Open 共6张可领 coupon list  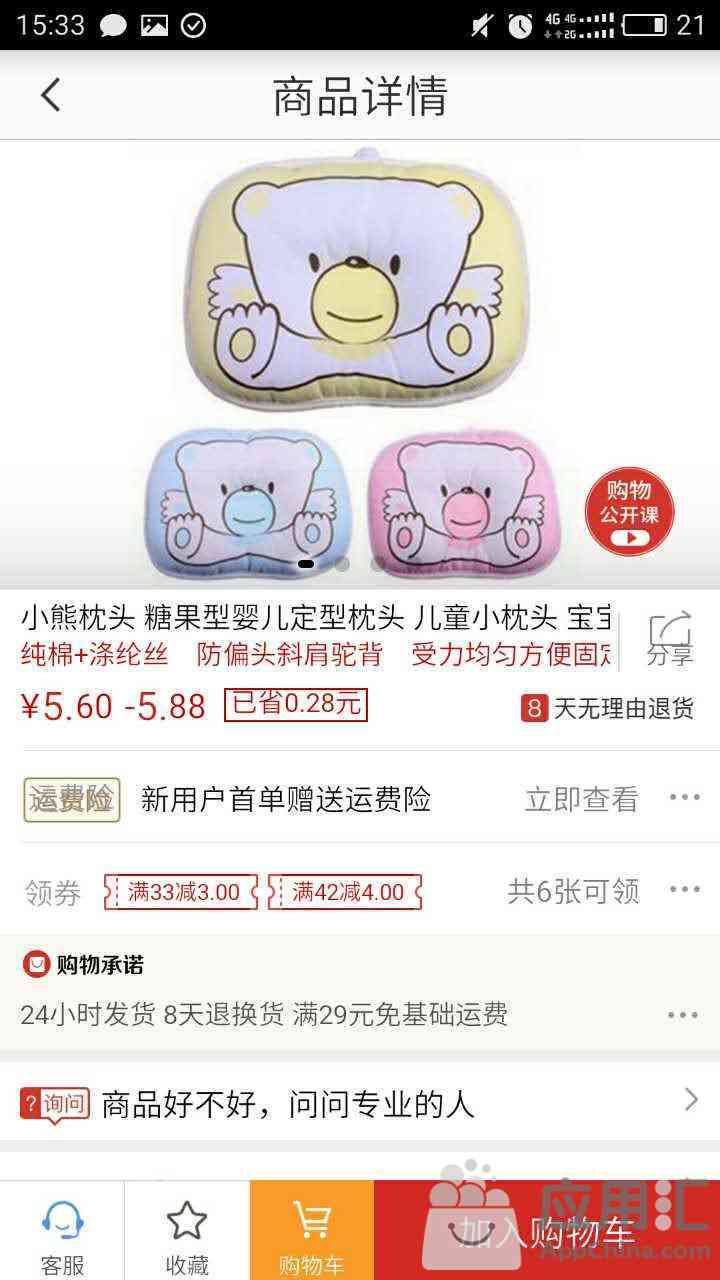pyautogui.click(x=574, y=891)
